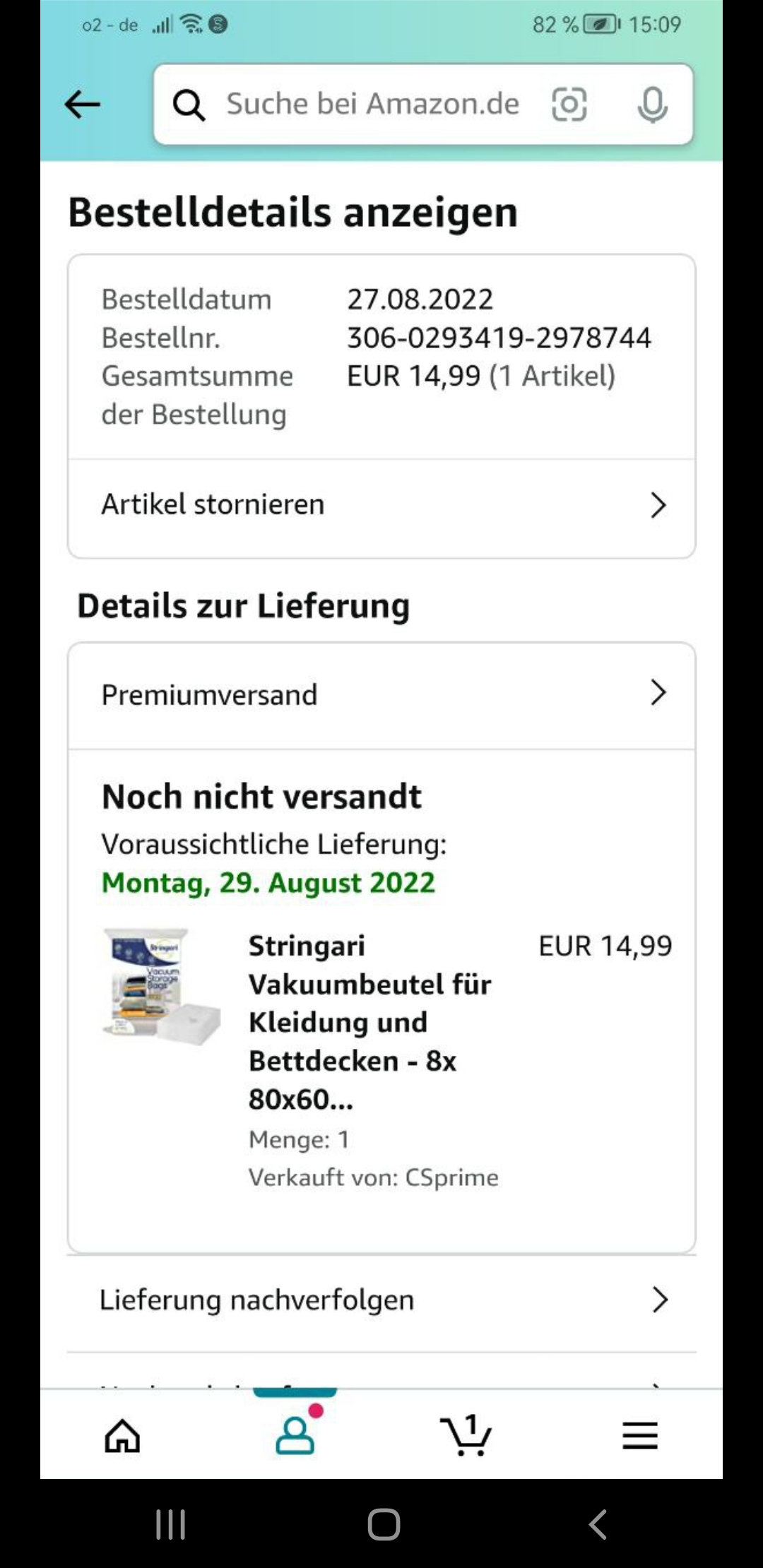Open Artikel stornieren
The width and height of the screenshot is (763, 1568).
click(381, 505)
